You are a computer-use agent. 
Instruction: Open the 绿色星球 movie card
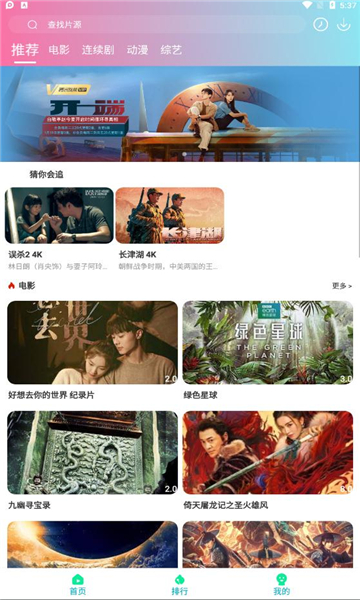click(x=268, y=351)
